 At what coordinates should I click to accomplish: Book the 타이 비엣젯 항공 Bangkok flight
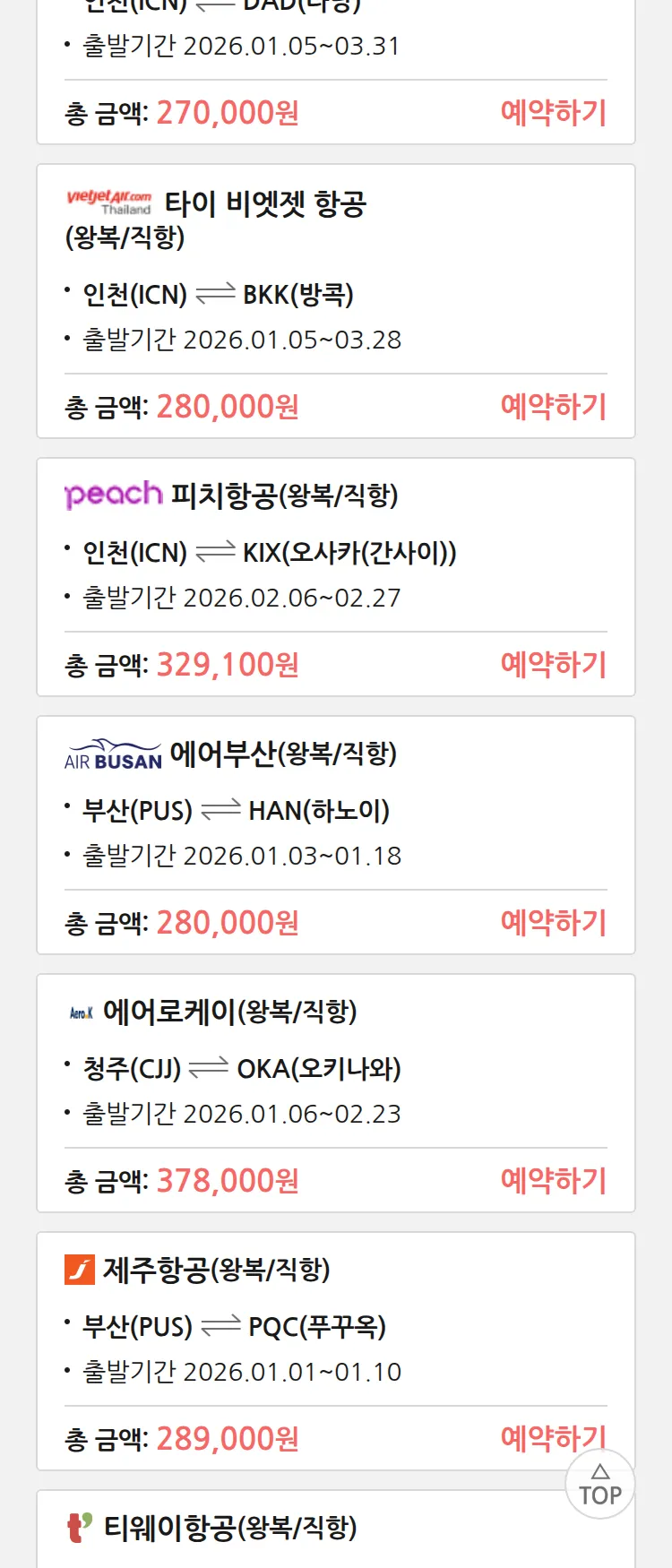553,407
